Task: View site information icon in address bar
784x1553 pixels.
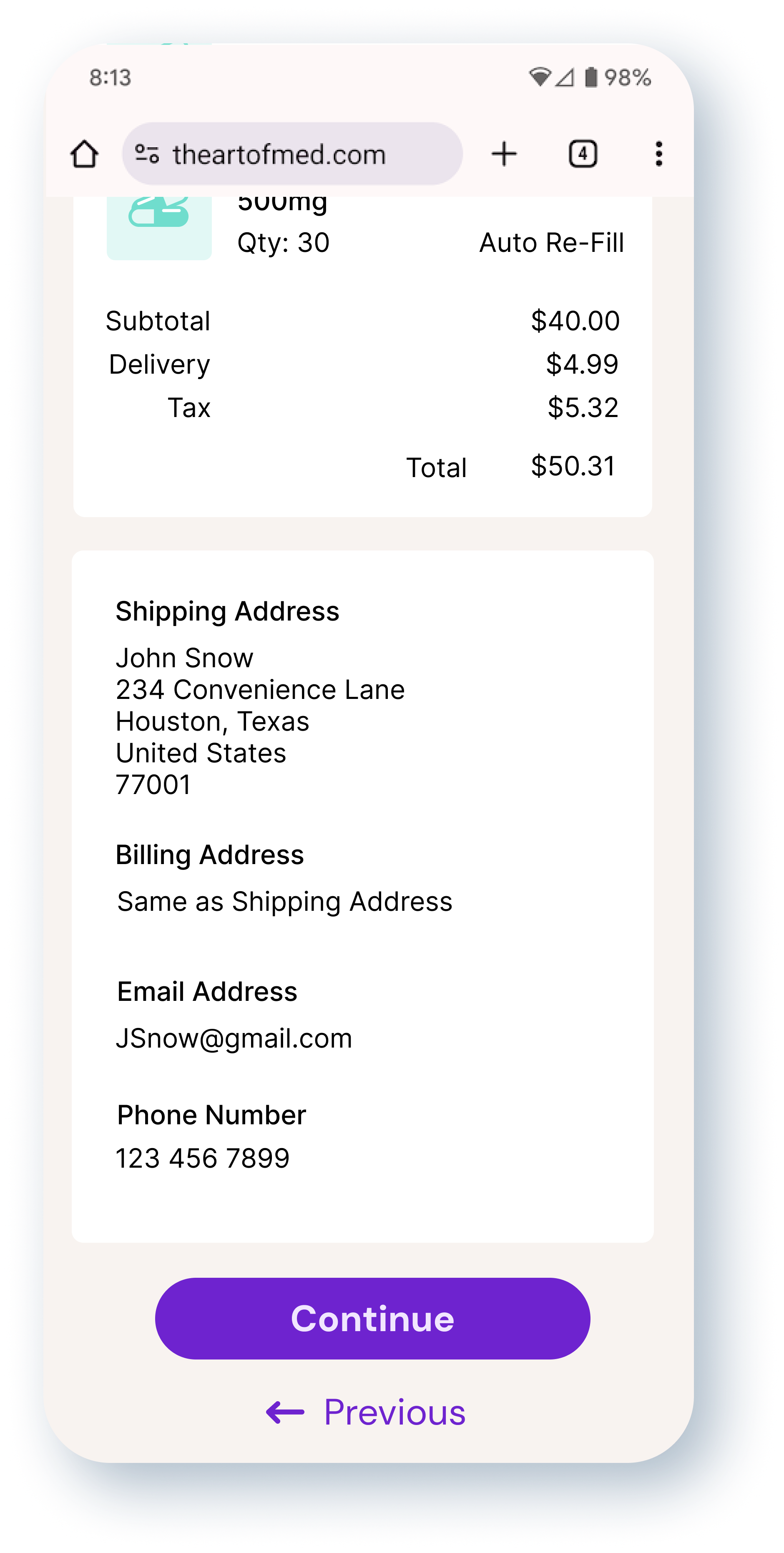Action: point(146,154)
